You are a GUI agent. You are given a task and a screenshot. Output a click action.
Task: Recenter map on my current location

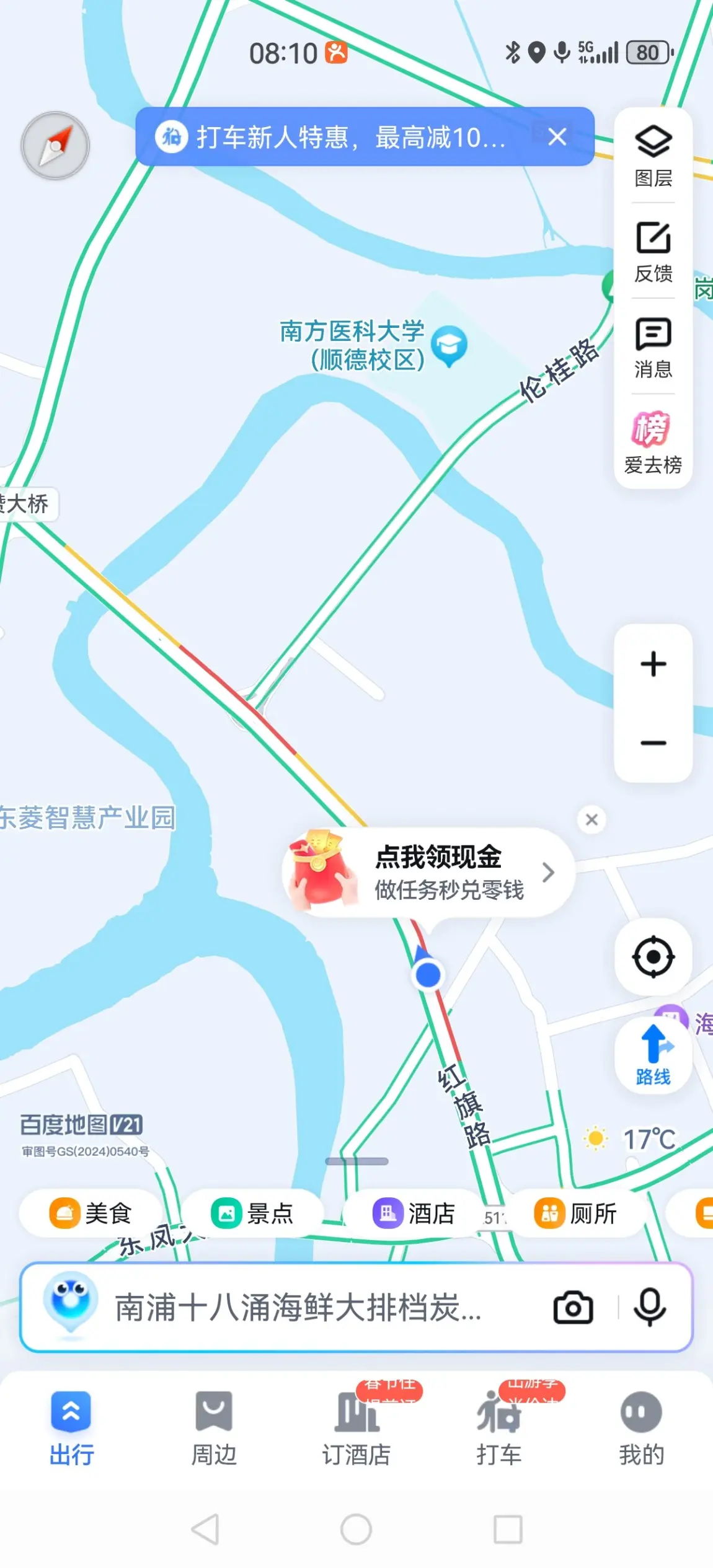tap(653, 957)
